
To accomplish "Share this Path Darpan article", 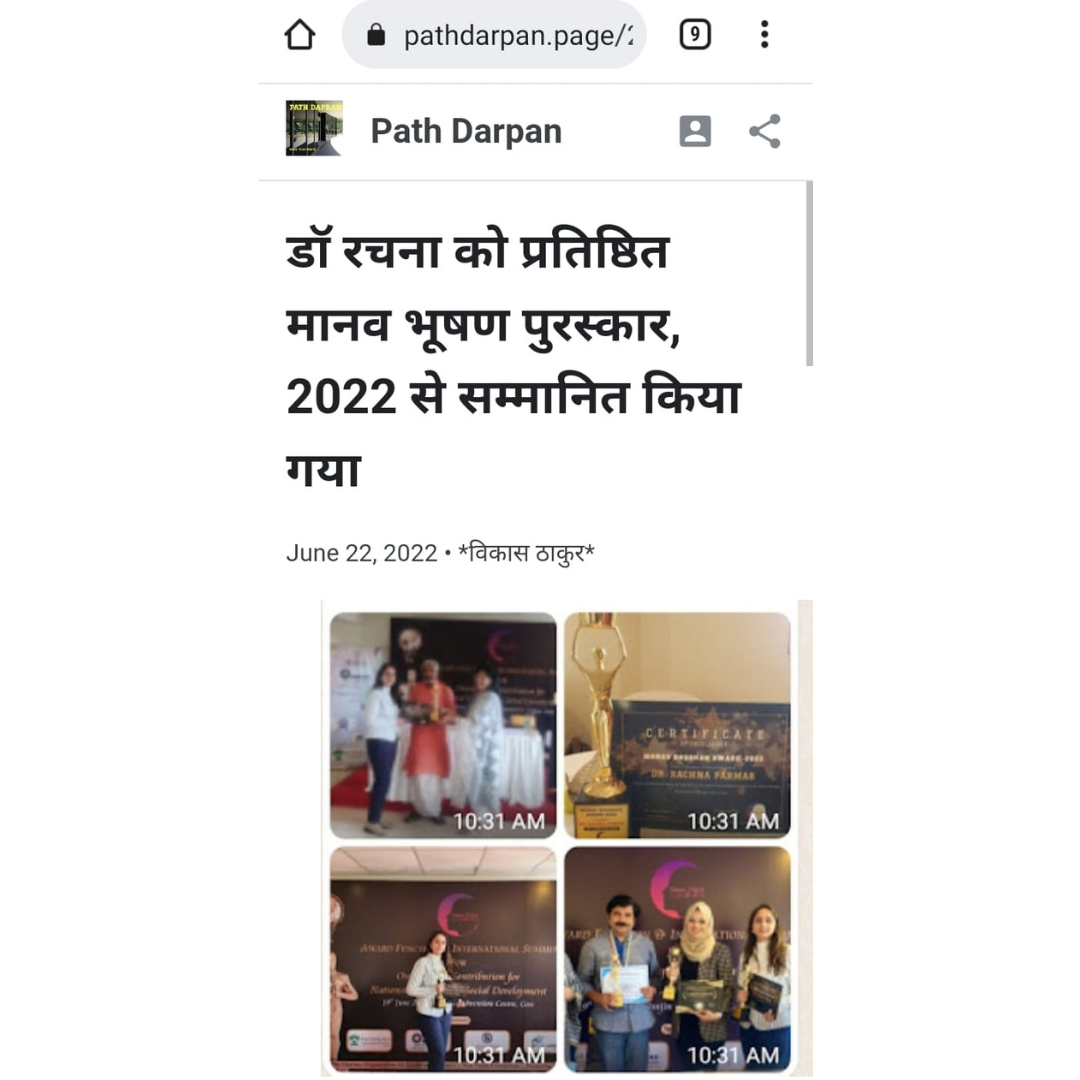I will tap(765, 131).
